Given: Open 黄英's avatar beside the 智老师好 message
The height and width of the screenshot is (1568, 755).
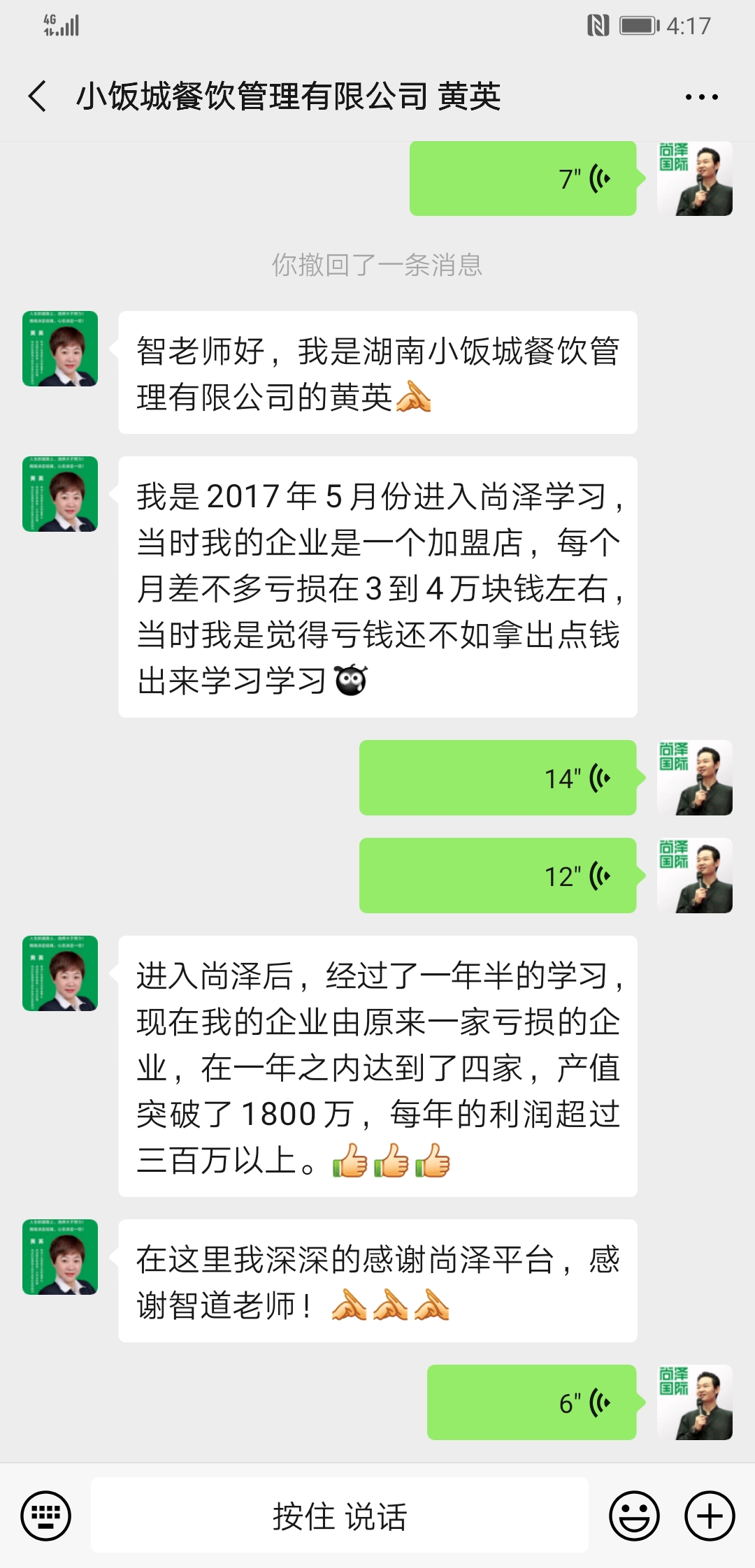Looking at the screenshot, I should pos(60,349).
